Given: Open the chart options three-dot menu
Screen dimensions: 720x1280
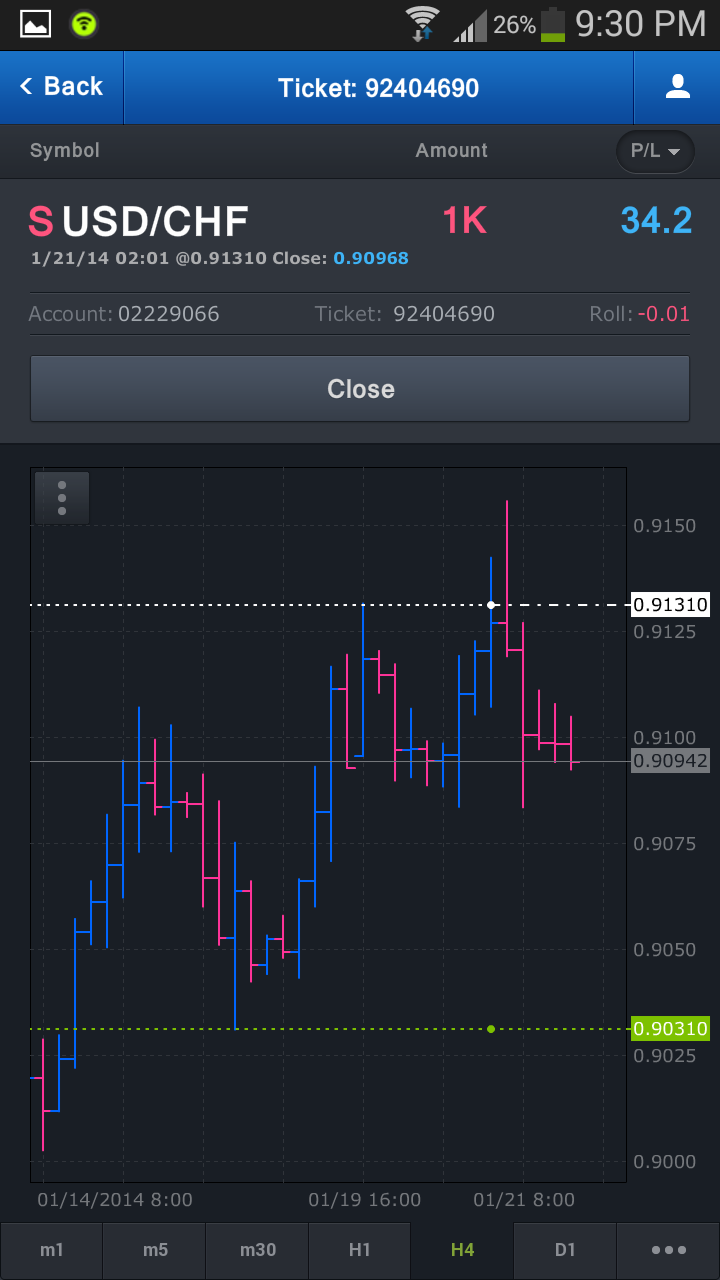Looking at the screenshot, I should pos(62,498).
